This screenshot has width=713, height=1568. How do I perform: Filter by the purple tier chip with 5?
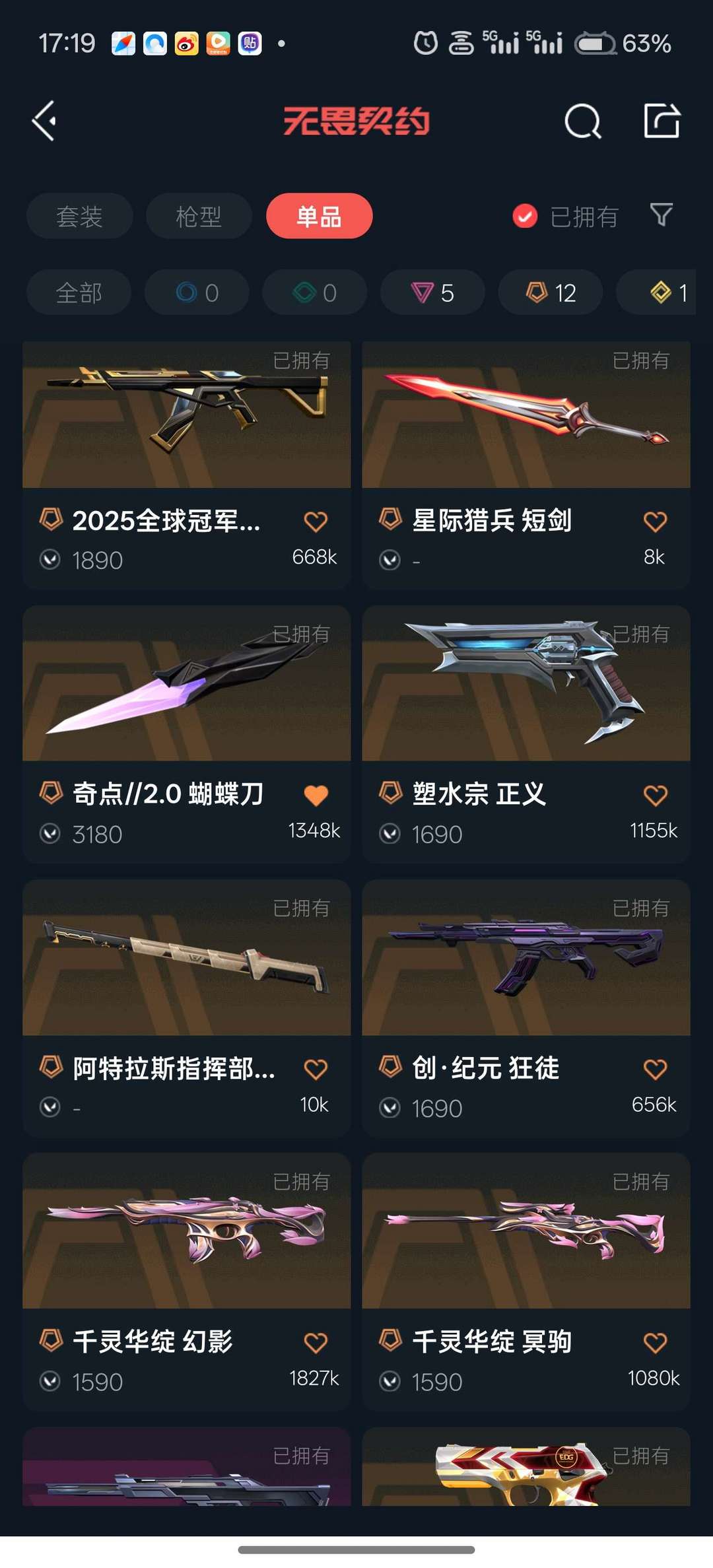click(432, 292)
